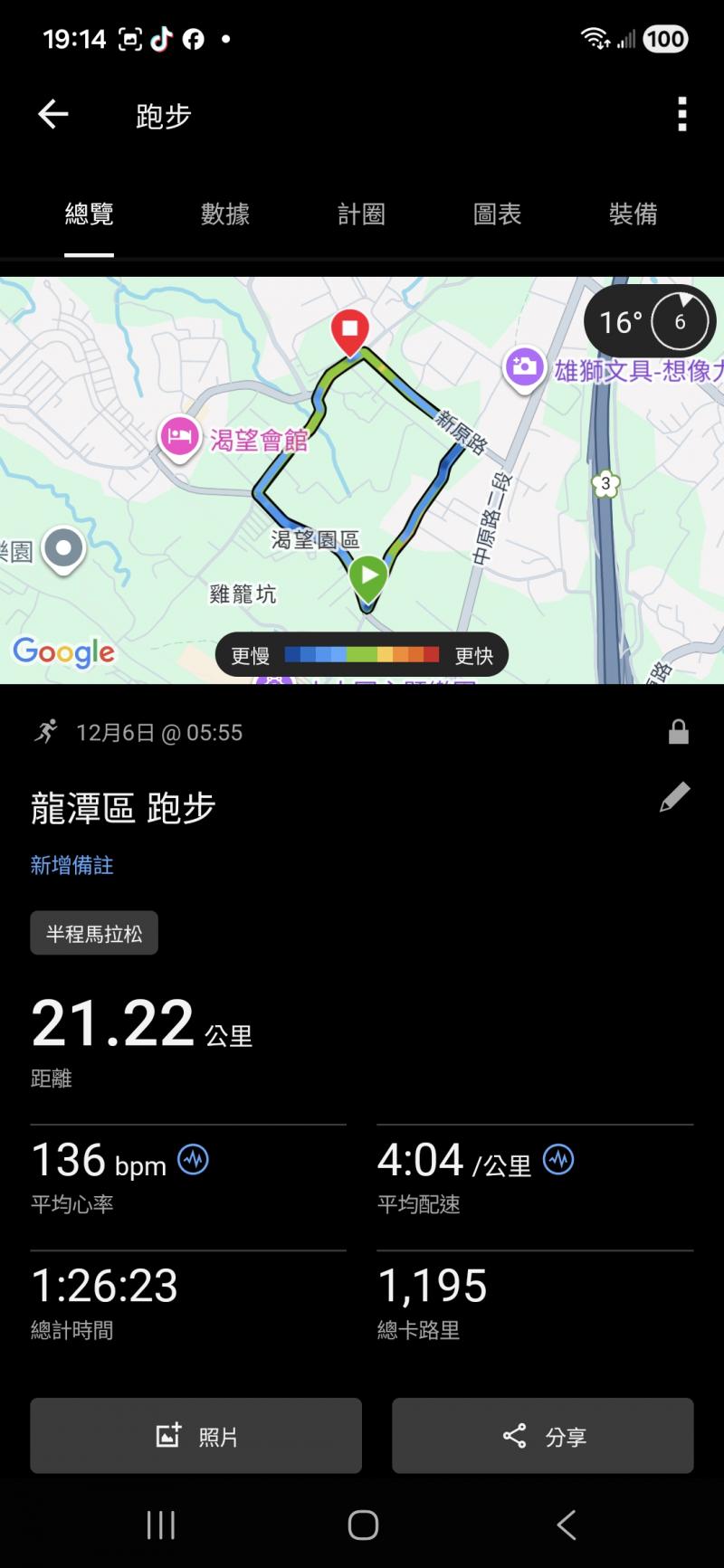Switch to the 數據 tab

point(225,214)
